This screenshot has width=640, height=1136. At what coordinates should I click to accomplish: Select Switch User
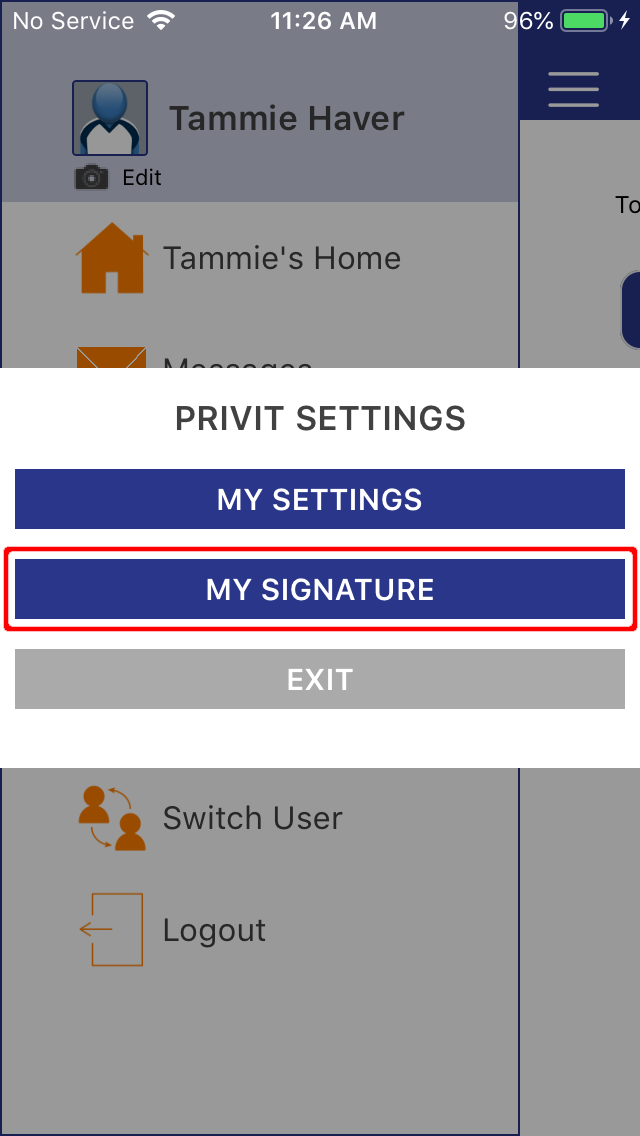tap(209, 818)
